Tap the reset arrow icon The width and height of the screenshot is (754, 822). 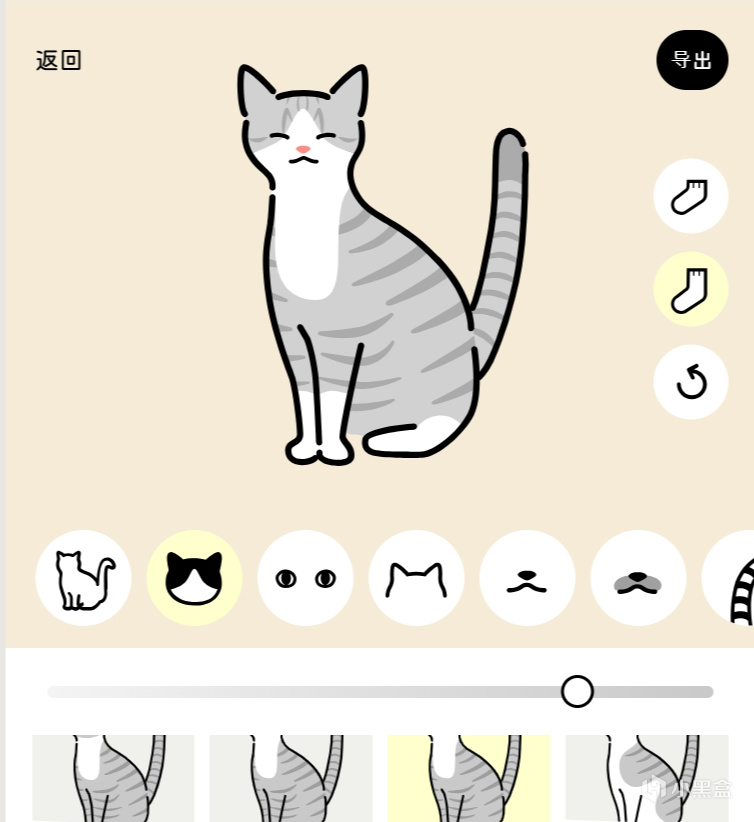click(x=690, y=382)
